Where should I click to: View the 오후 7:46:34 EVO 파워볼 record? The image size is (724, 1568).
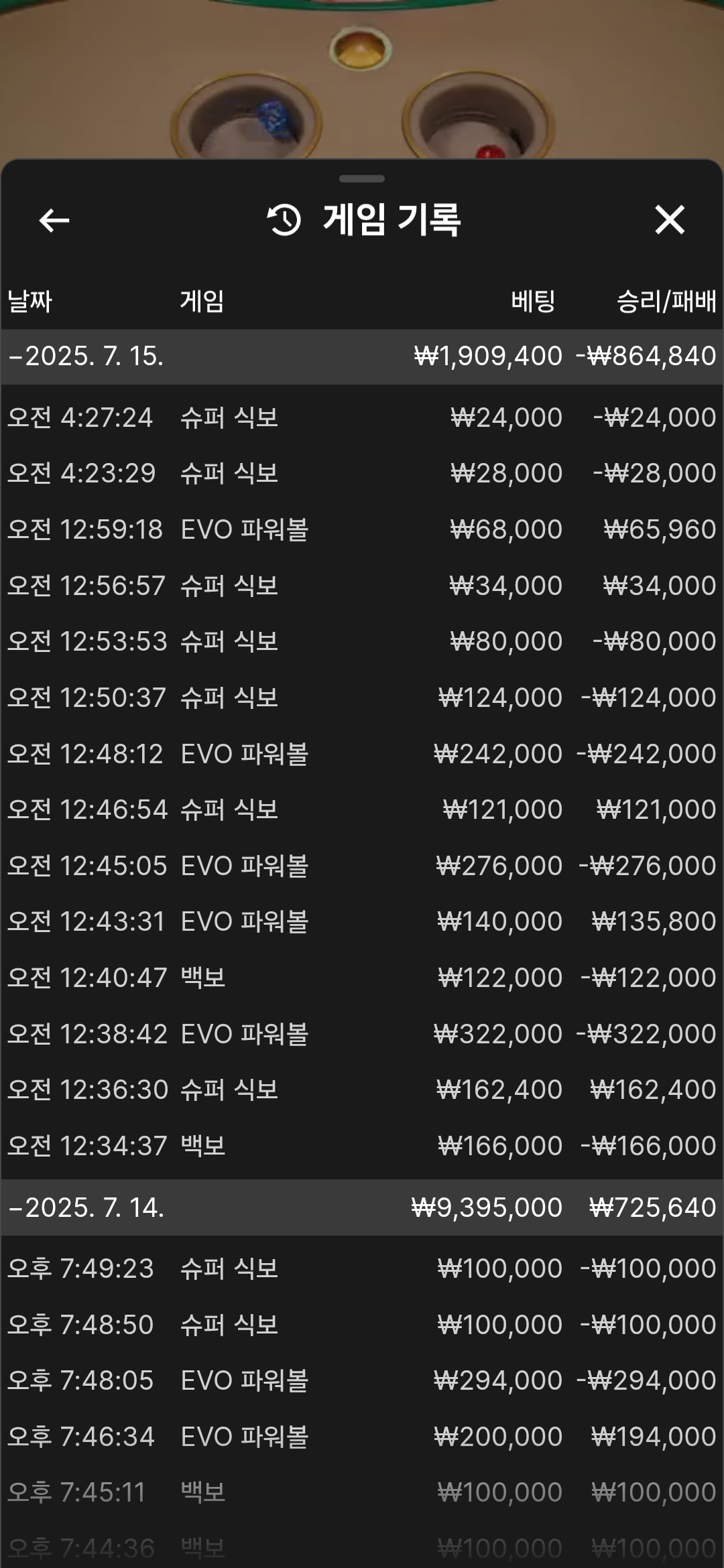(x=362, y=1437)
